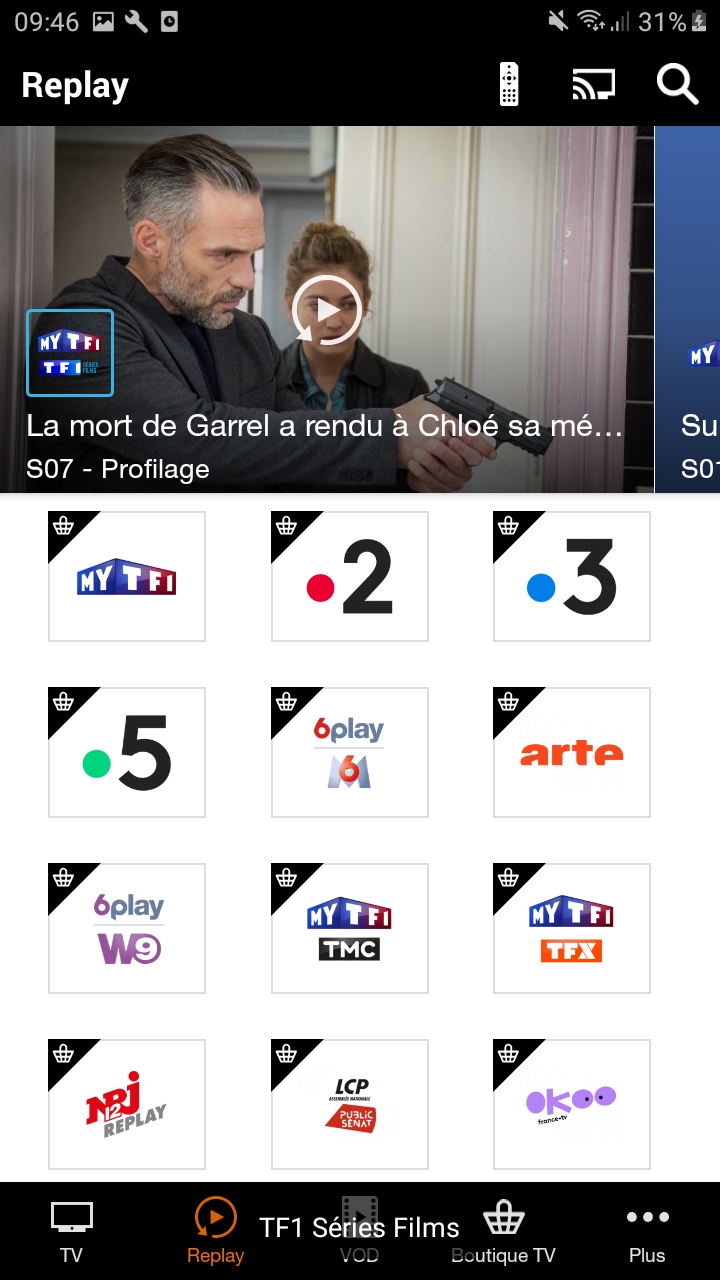This screenshot has height=1280, width=720.
Task: Cast to a TV device
Action: [x=593, y=85]
